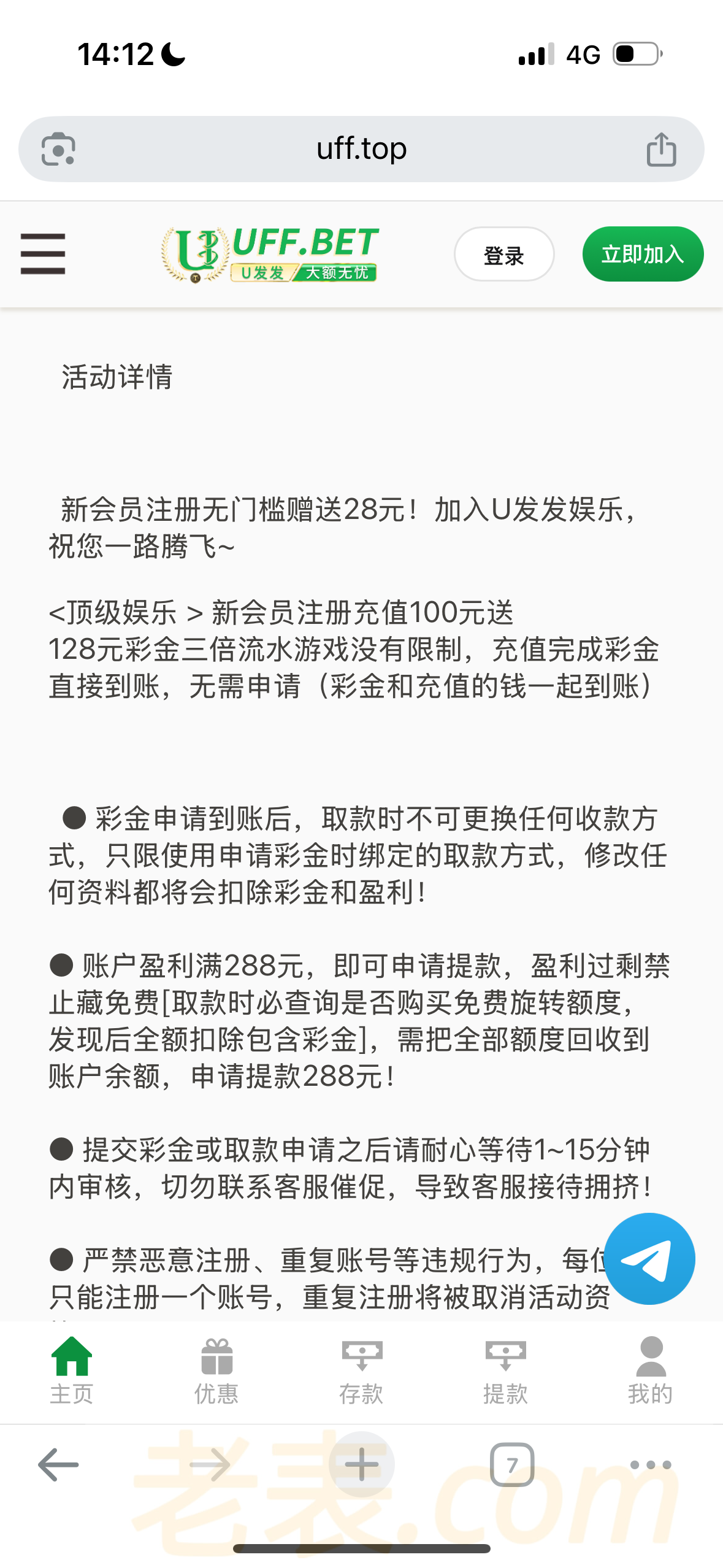
Task: Tap the 立即加入 join now button
Action: coord(642,254)
